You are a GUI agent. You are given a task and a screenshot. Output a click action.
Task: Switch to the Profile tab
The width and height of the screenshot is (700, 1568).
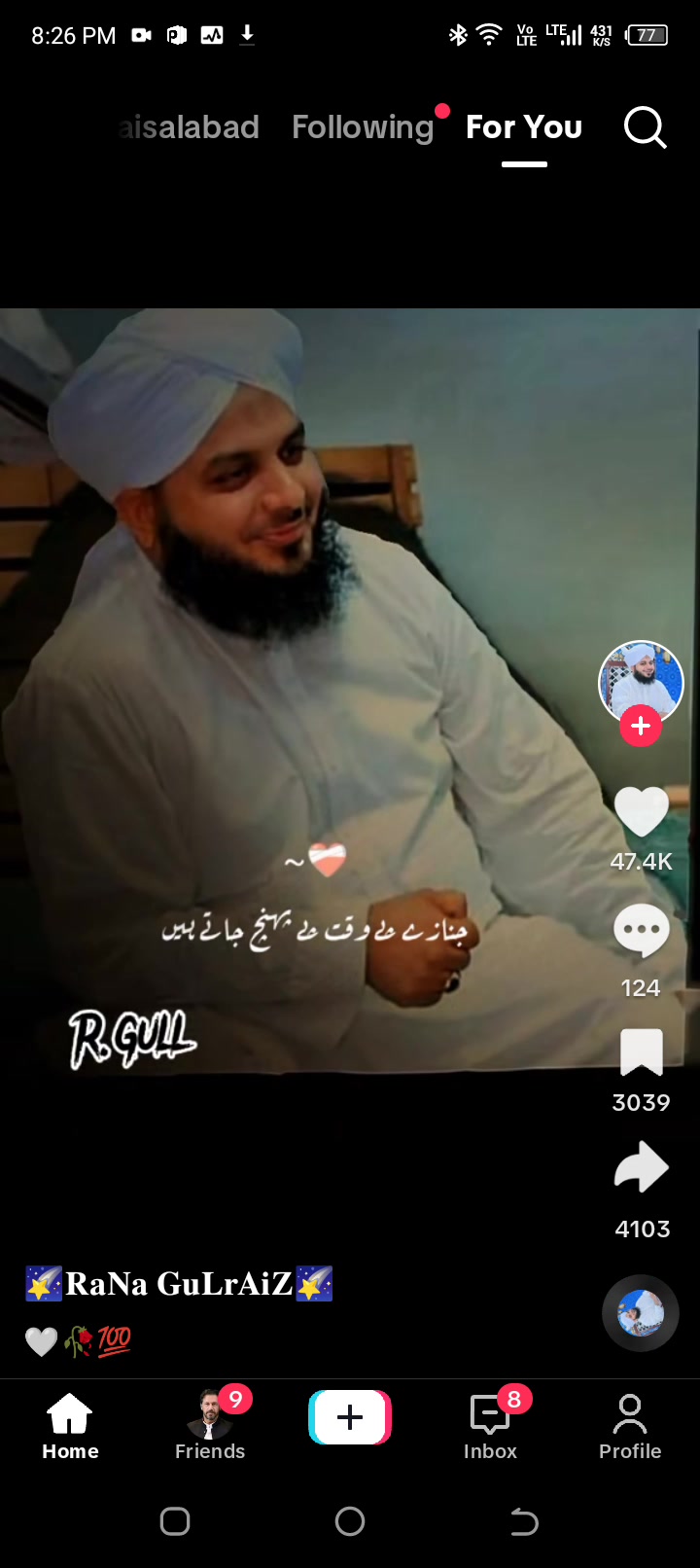pos(630,1426)
